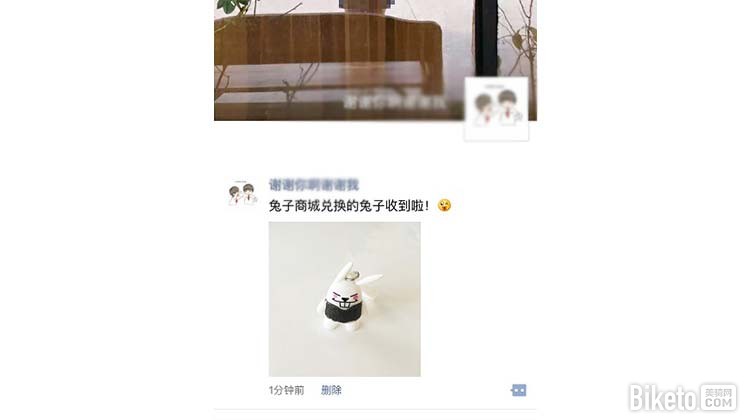Open the rabbit figurine photo in the post
Screen dimensions: 750x420
(344, 299)
